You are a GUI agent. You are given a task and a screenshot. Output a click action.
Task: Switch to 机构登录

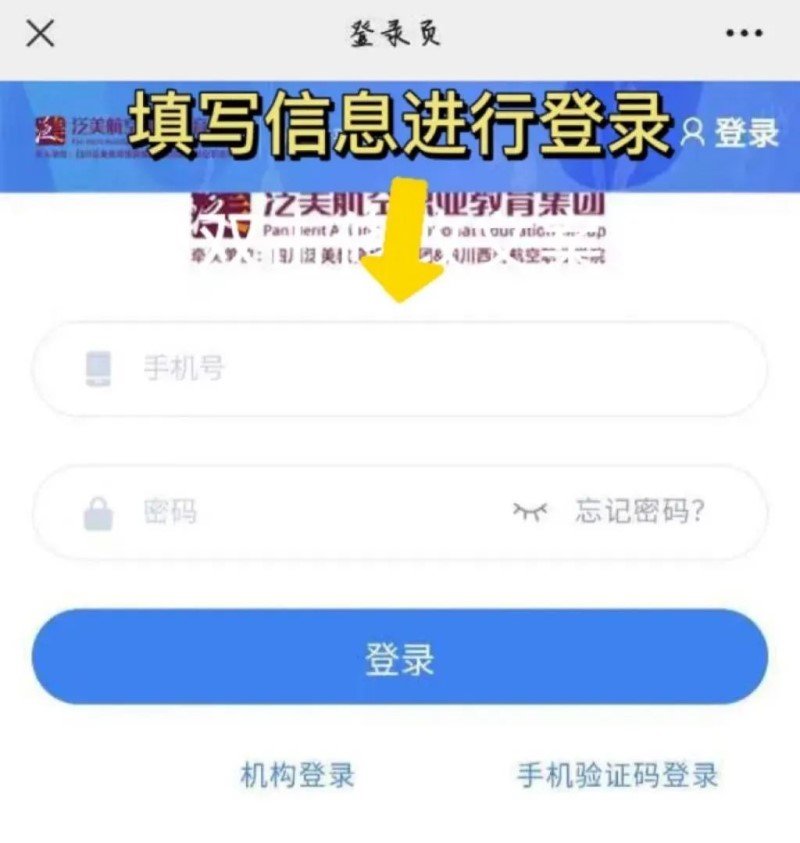[297, 775]
